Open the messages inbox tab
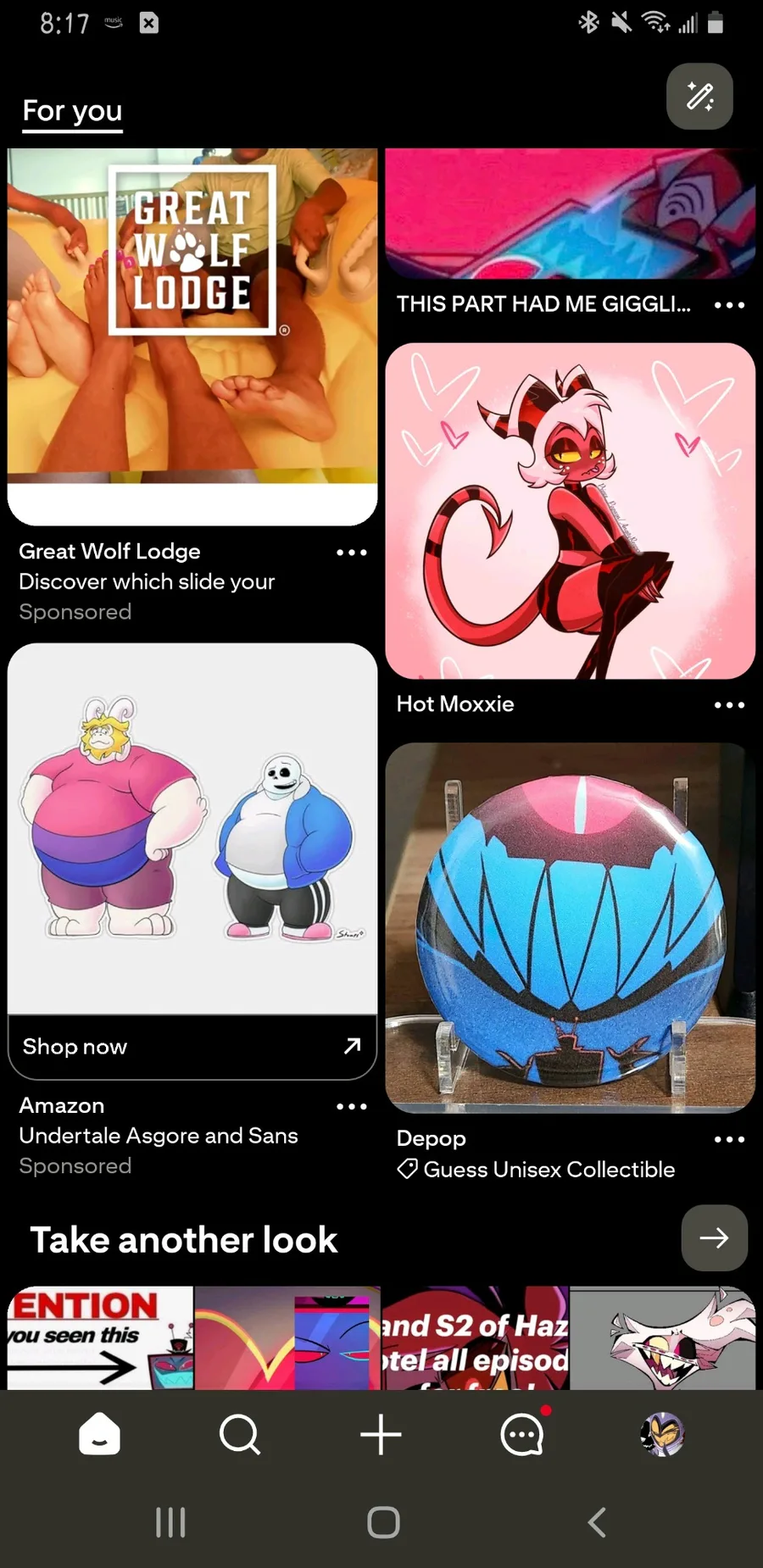 click(522, 1434)
